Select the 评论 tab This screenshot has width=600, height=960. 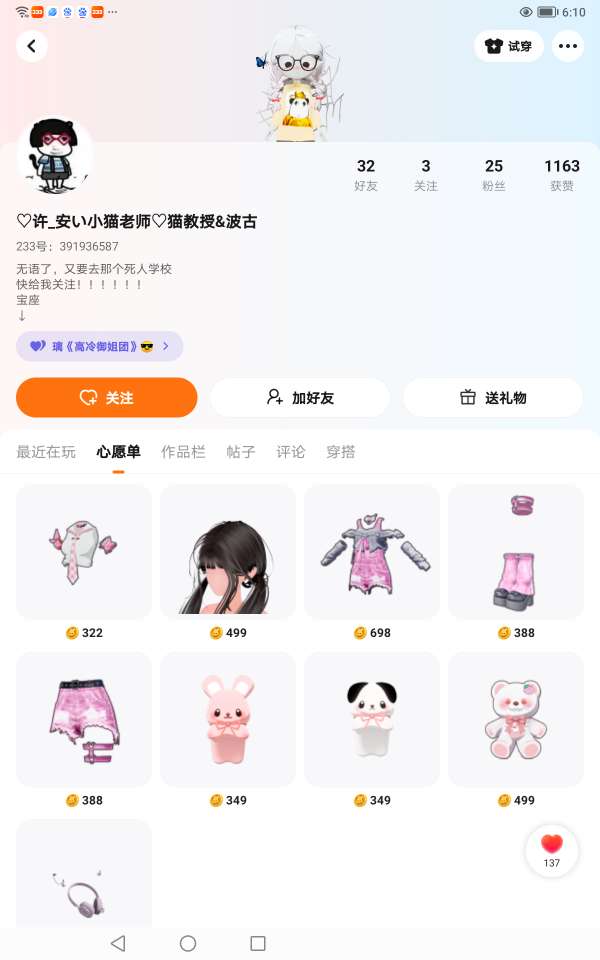point(291,452)
